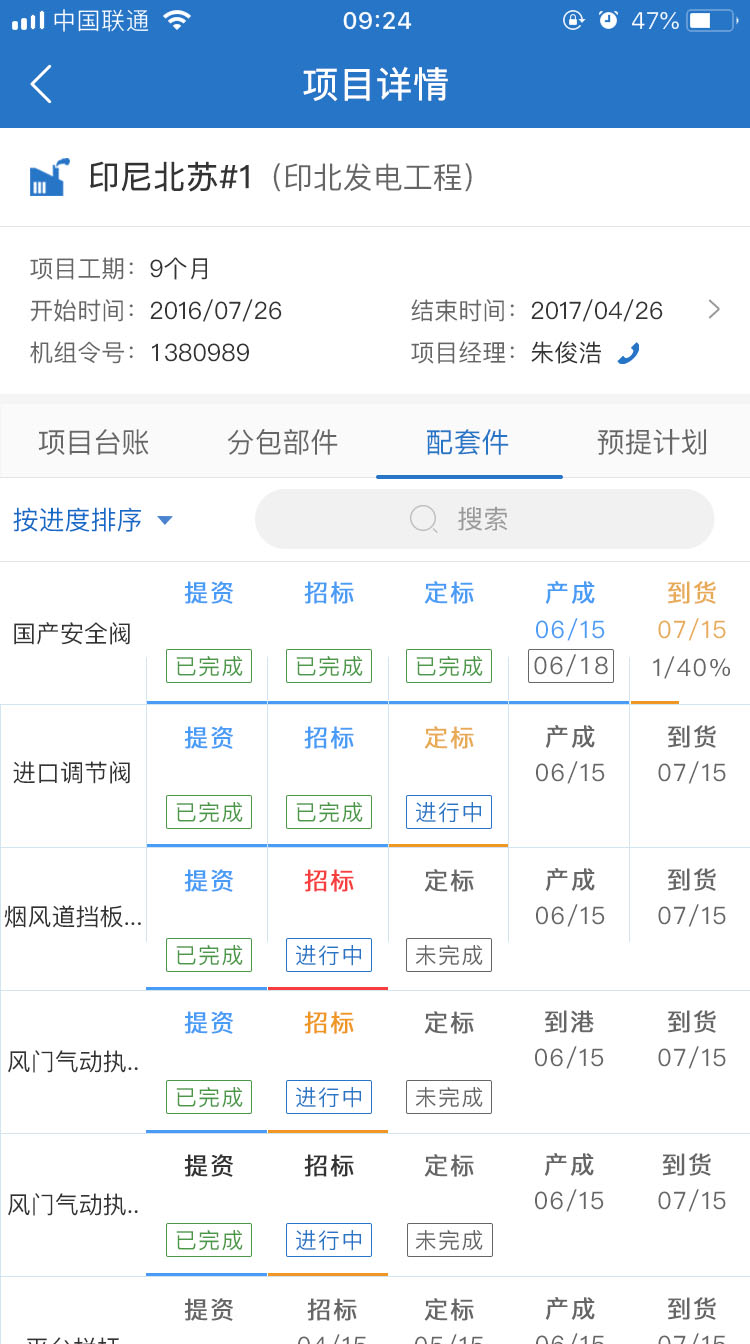Call project manager 朱俊浩 via the phone icon
750x1344 pixels.
628,353
